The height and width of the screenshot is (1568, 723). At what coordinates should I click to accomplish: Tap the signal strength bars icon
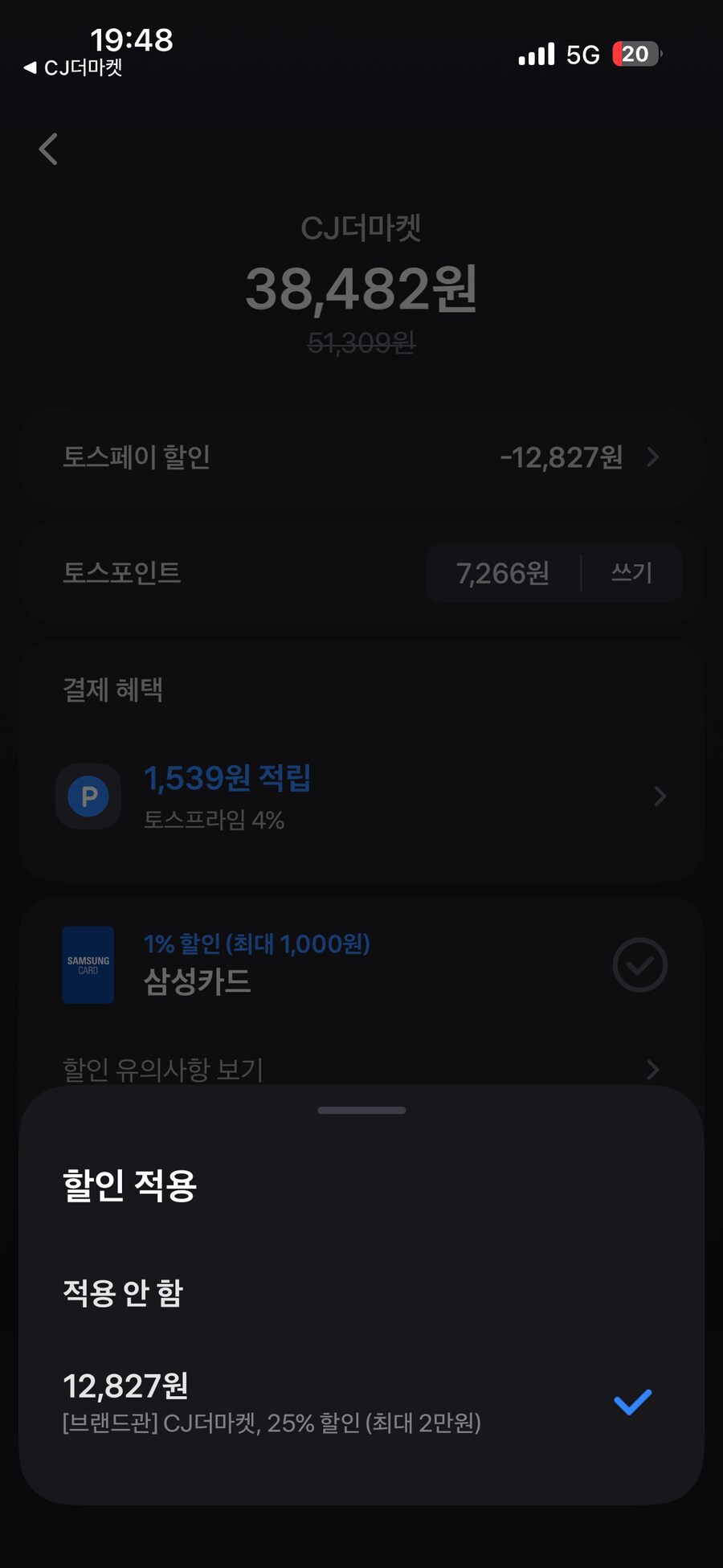[x=535, y=53]
